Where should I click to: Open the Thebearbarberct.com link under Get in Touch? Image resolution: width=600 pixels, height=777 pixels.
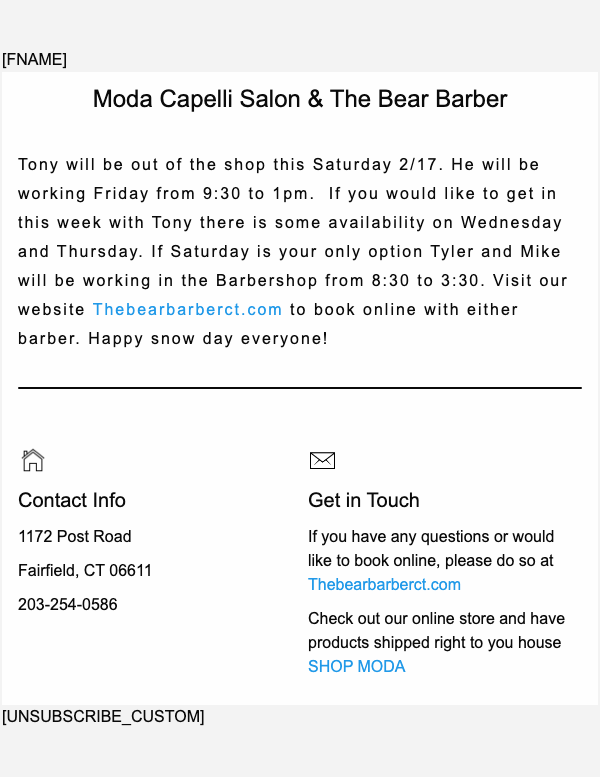384,585
